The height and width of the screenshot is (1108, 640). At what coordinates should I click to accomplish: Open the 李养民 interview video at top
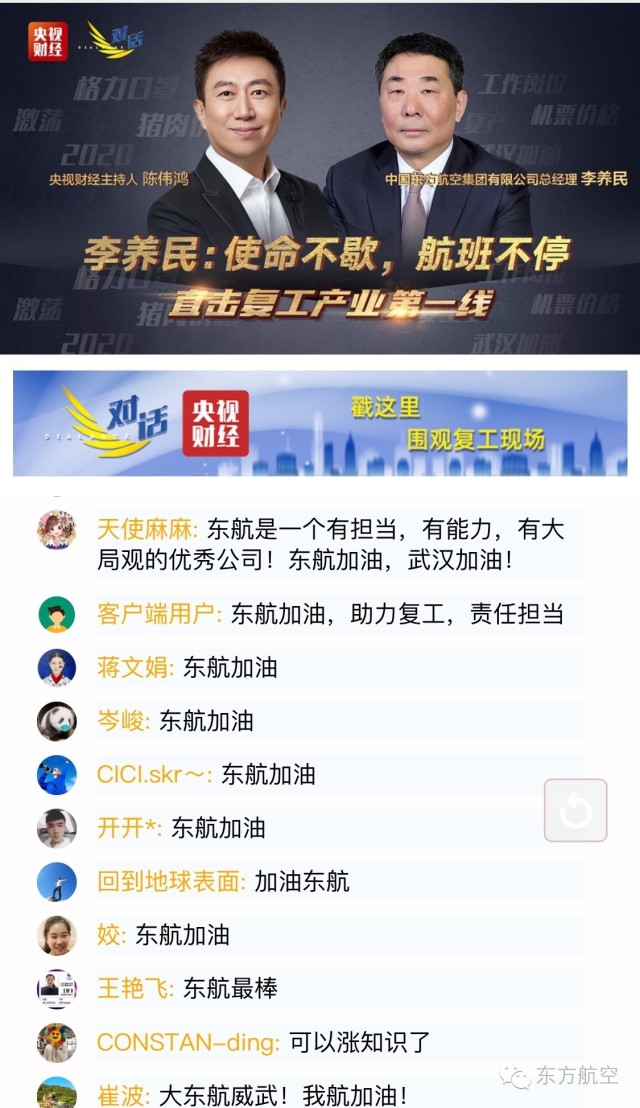tap(320, 178)
